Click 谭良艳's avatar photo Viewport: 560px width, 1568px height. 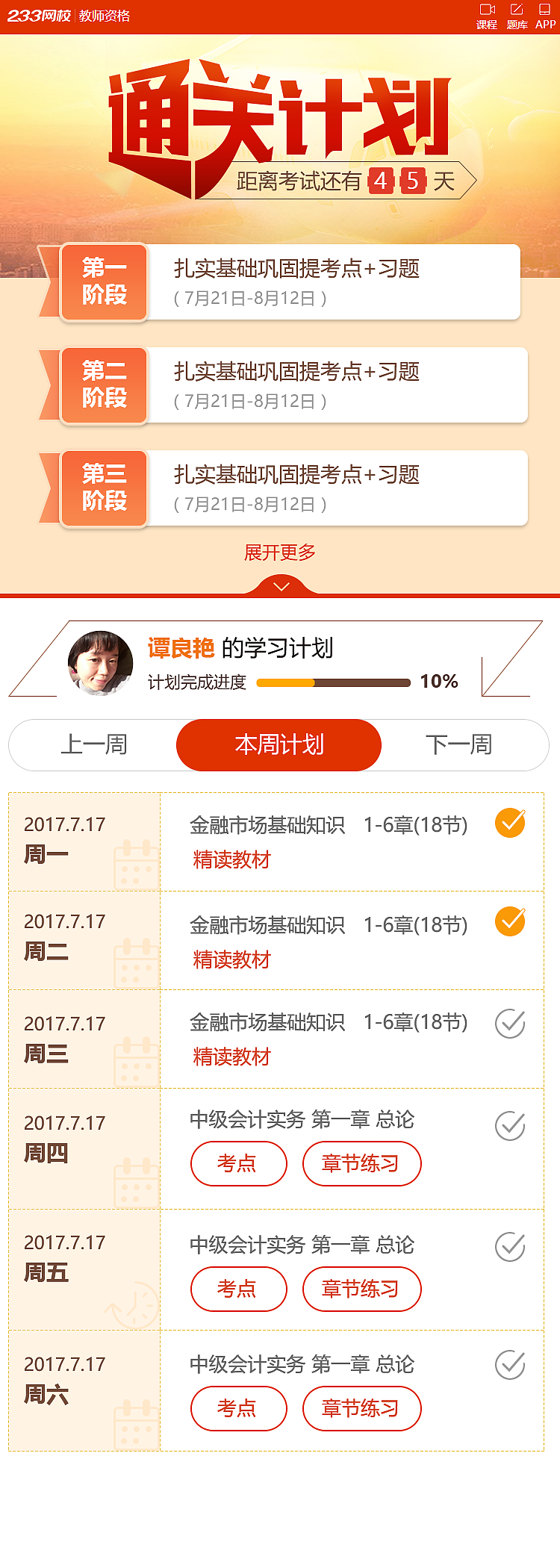click(x=99, y=663)
